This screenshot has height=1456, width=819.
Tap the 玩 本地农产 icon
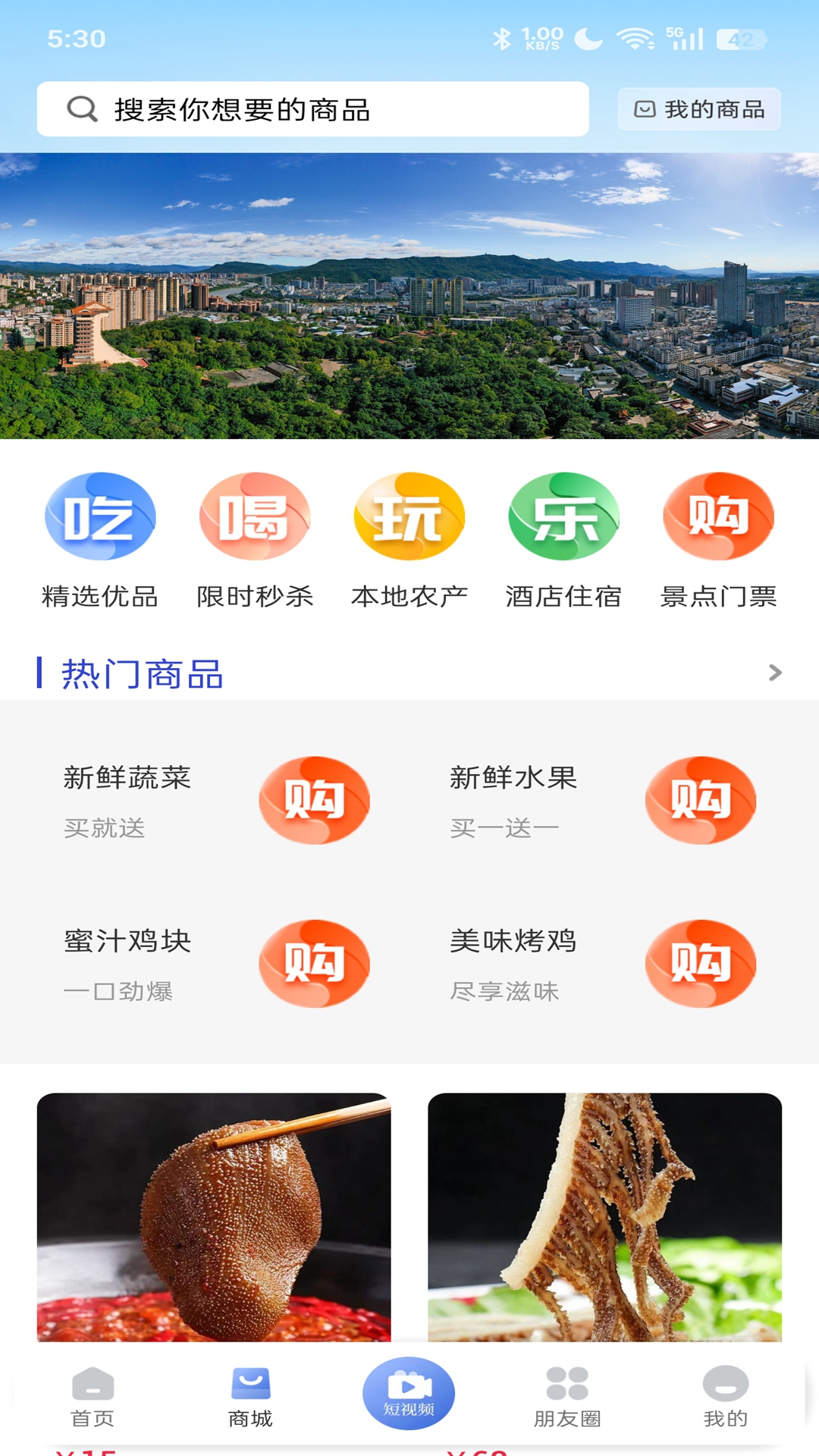pyautogui.click(x=408, y=517)
